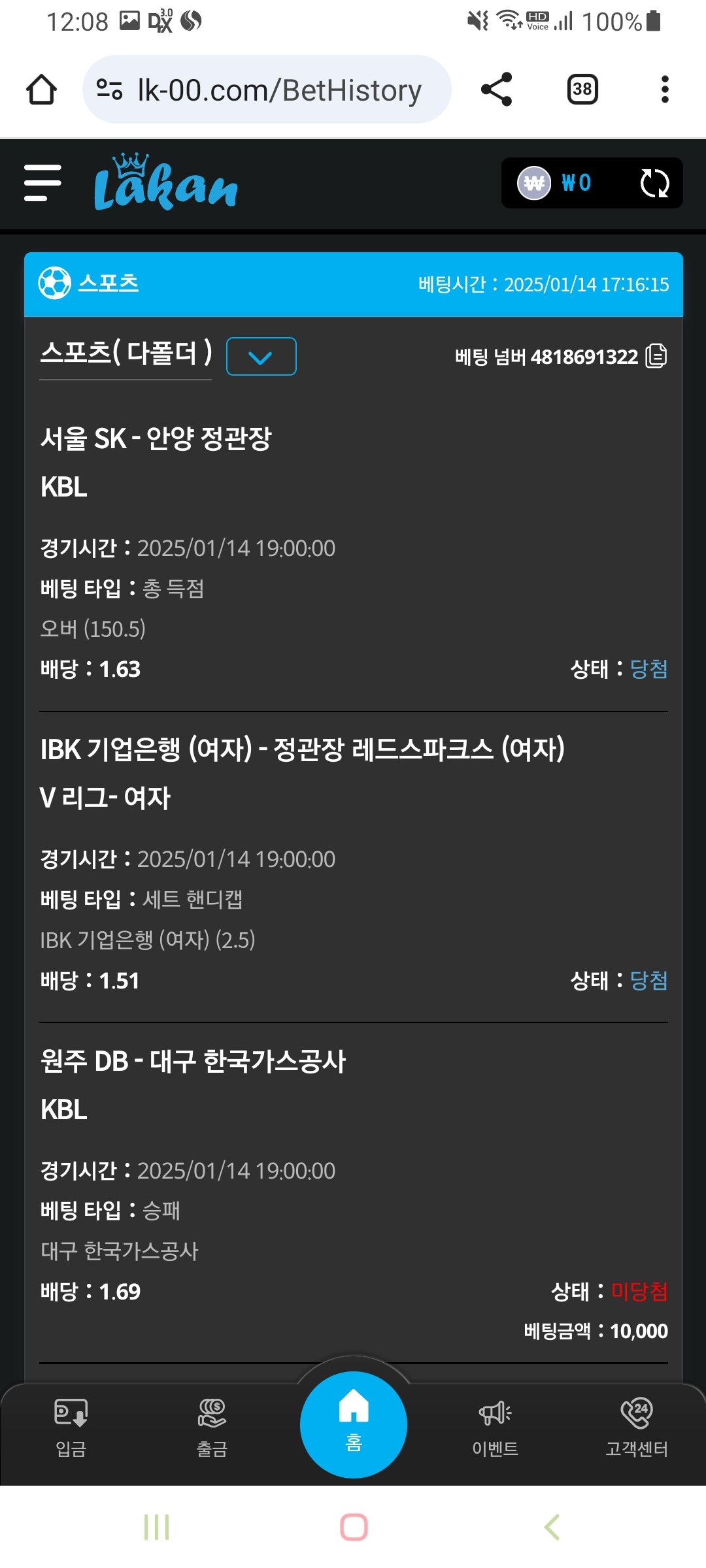Open the browser overflow menu
Image resolution: width=706 pixels, height=1568 pixels.
[665, 90]
